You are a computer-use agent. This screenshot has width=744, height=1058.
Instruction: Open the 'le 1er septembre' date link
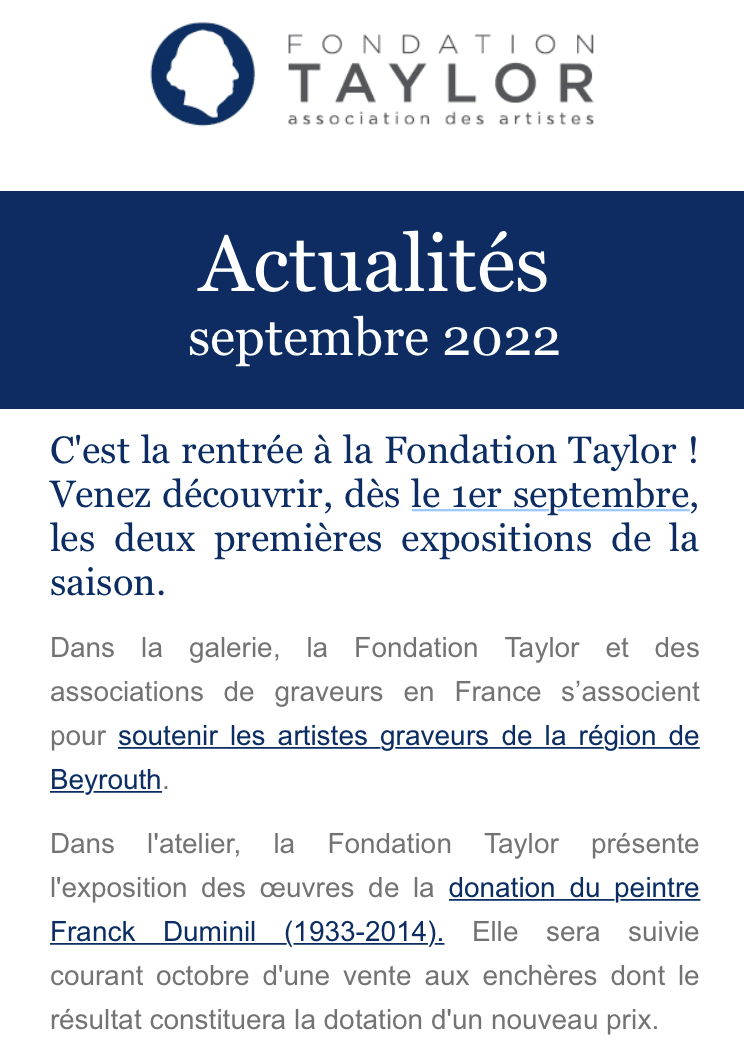point(550,494)
